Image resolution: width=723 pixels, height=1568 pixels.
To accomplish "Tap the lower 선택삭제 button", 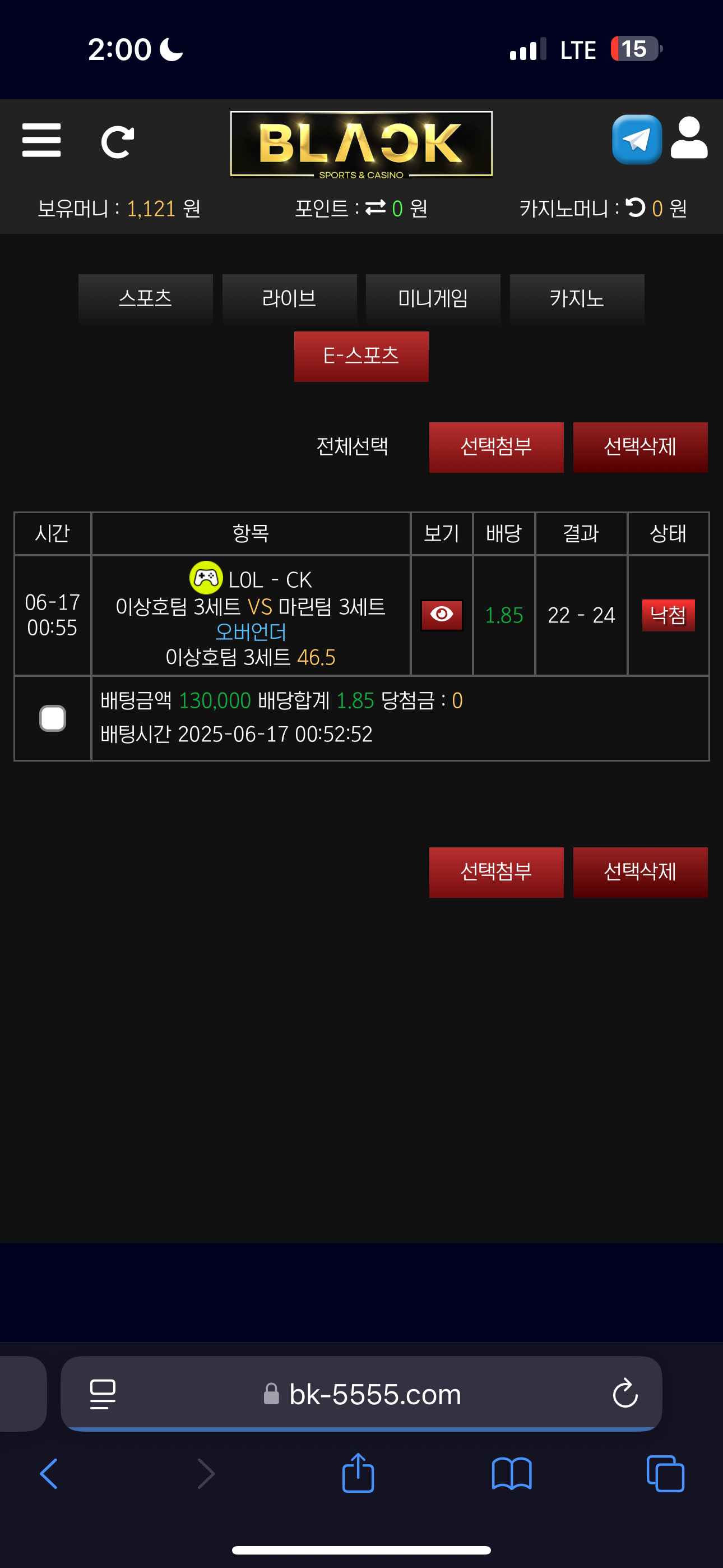I will 639,871.
